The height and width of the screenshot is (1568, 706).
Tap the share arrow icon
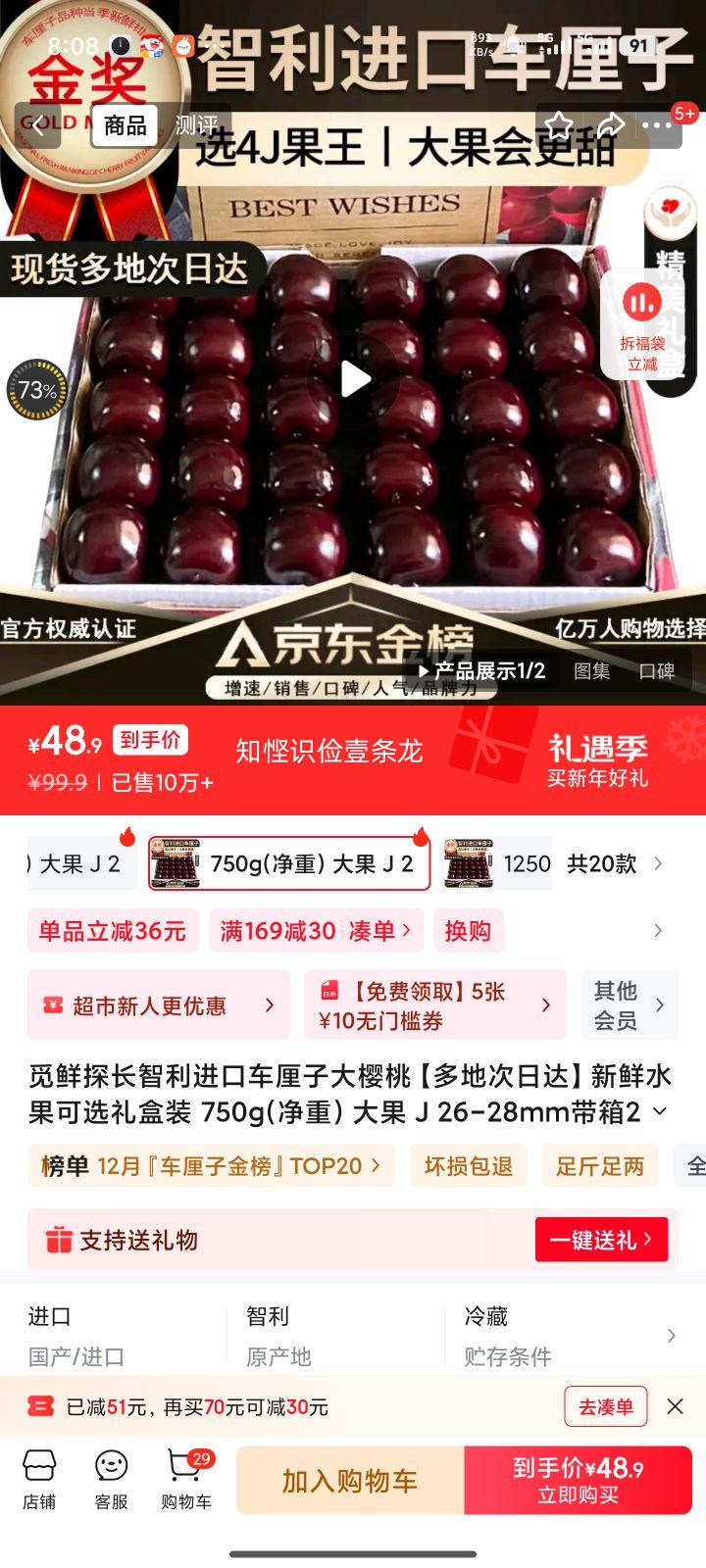[x=611, y=125]
